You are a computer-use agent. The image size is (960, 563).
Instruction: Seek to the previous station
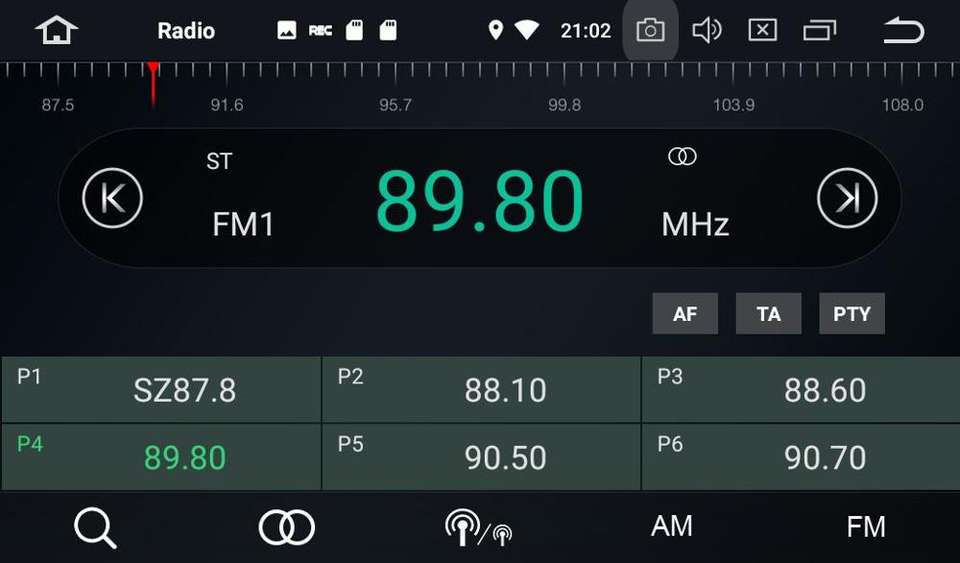click(x=113, y=198)
